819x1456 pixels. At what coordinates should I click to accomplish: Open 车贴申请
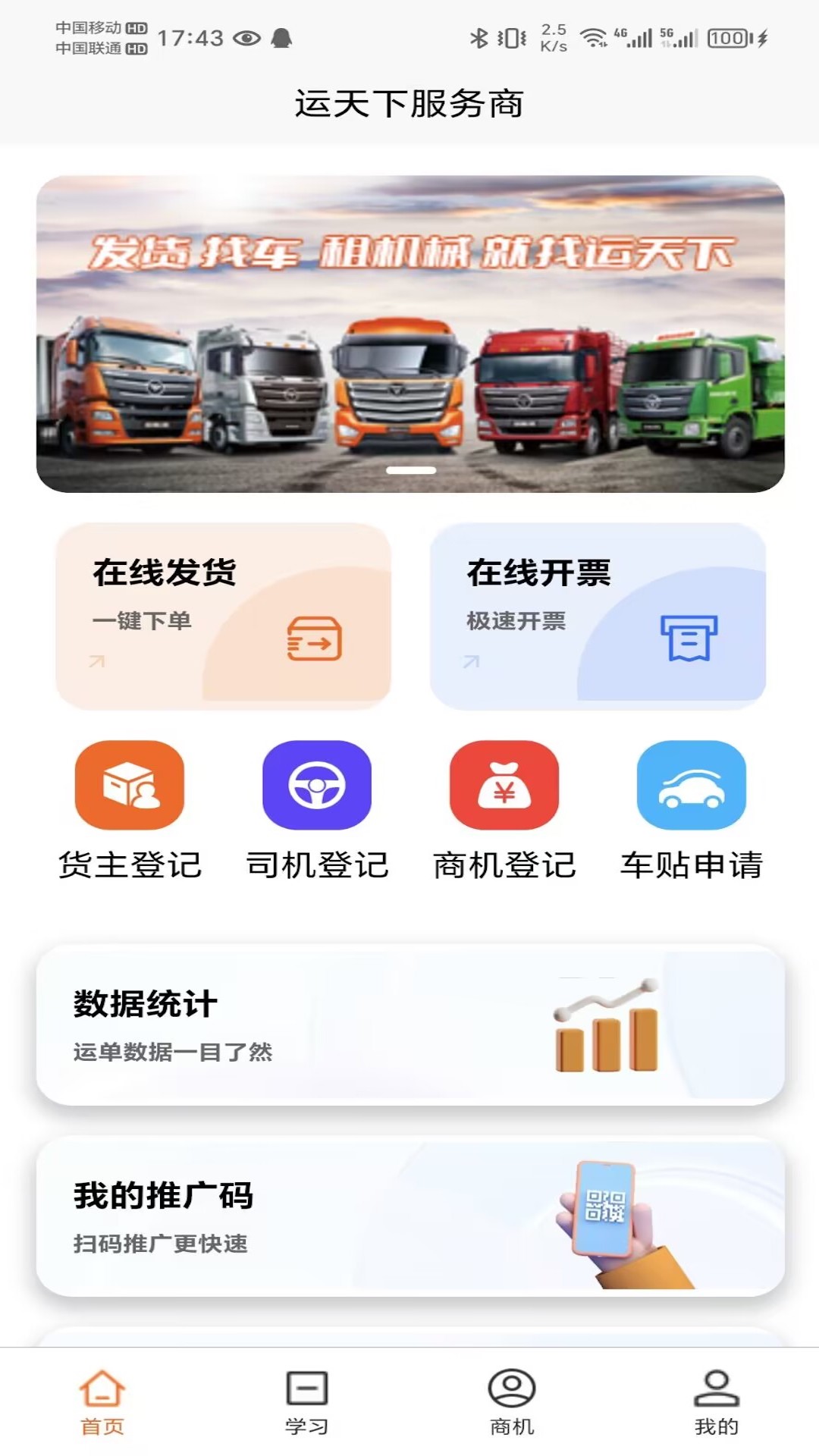click(x=692, y=786)
